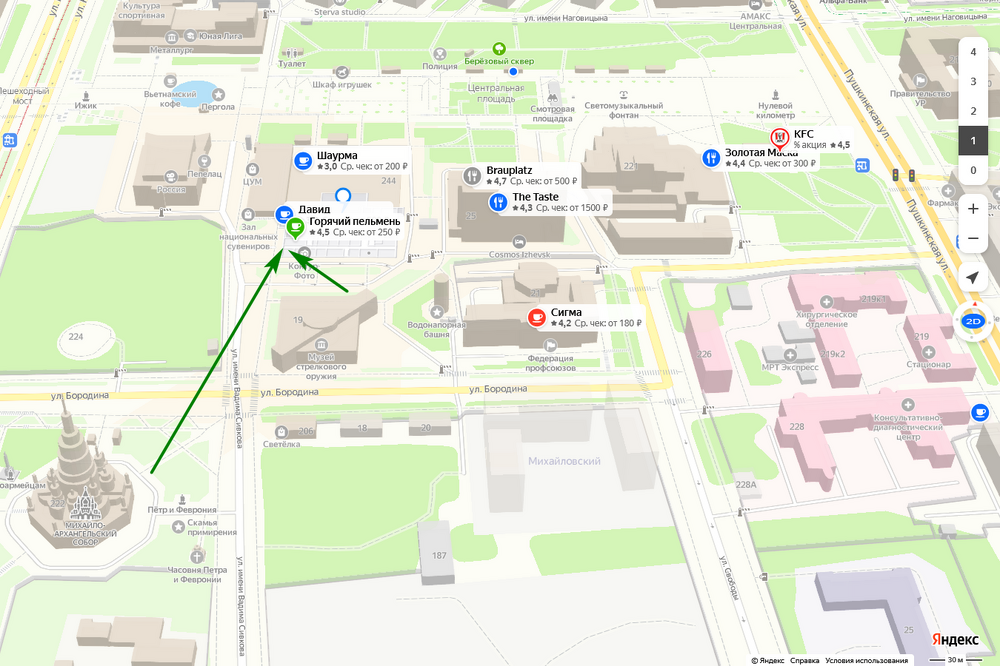Open The Taste restaurant marker
Screen dimensions: 1000x666
(498, 203)
